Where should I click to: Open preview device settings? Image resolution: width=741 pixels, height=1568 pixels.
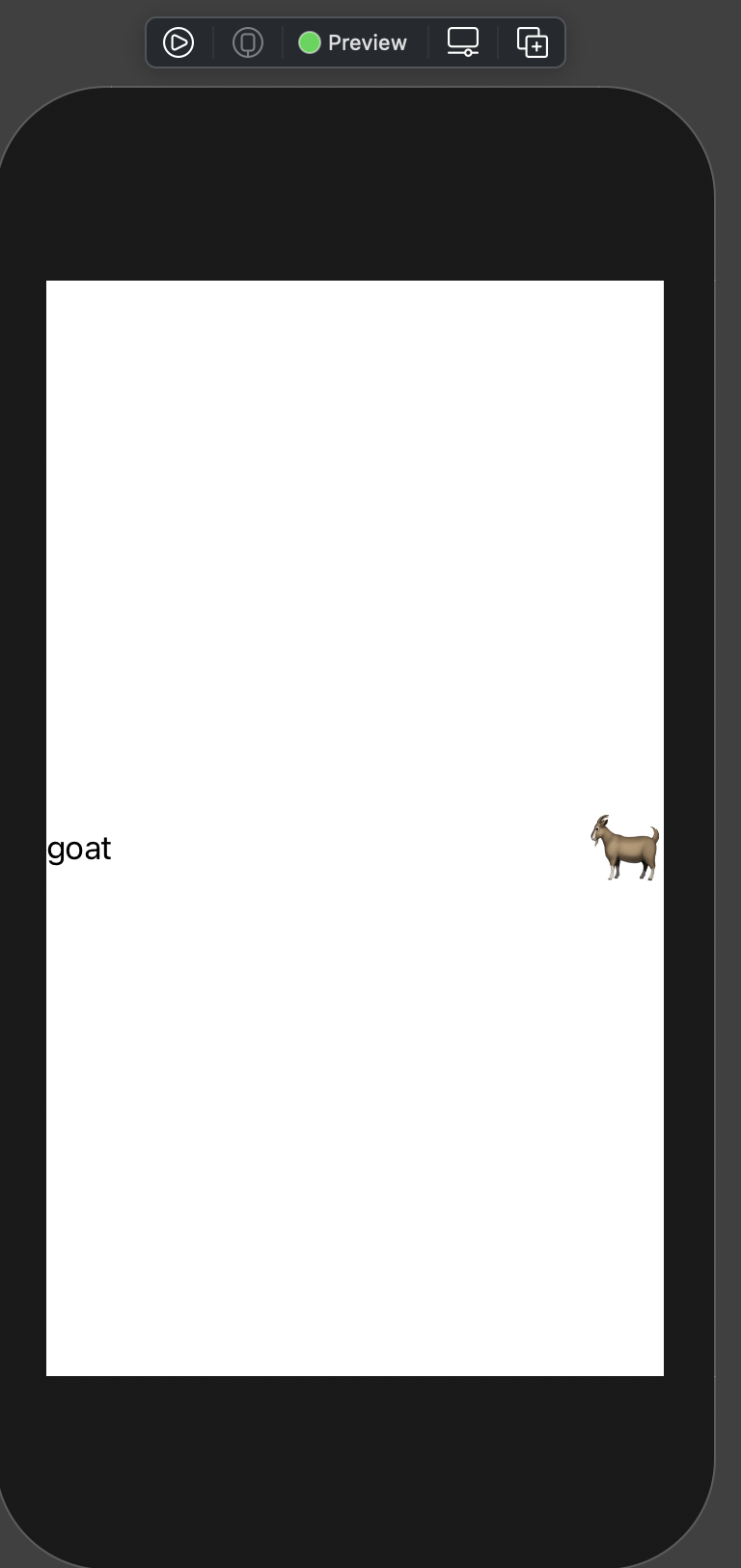(x=463, y=42)
